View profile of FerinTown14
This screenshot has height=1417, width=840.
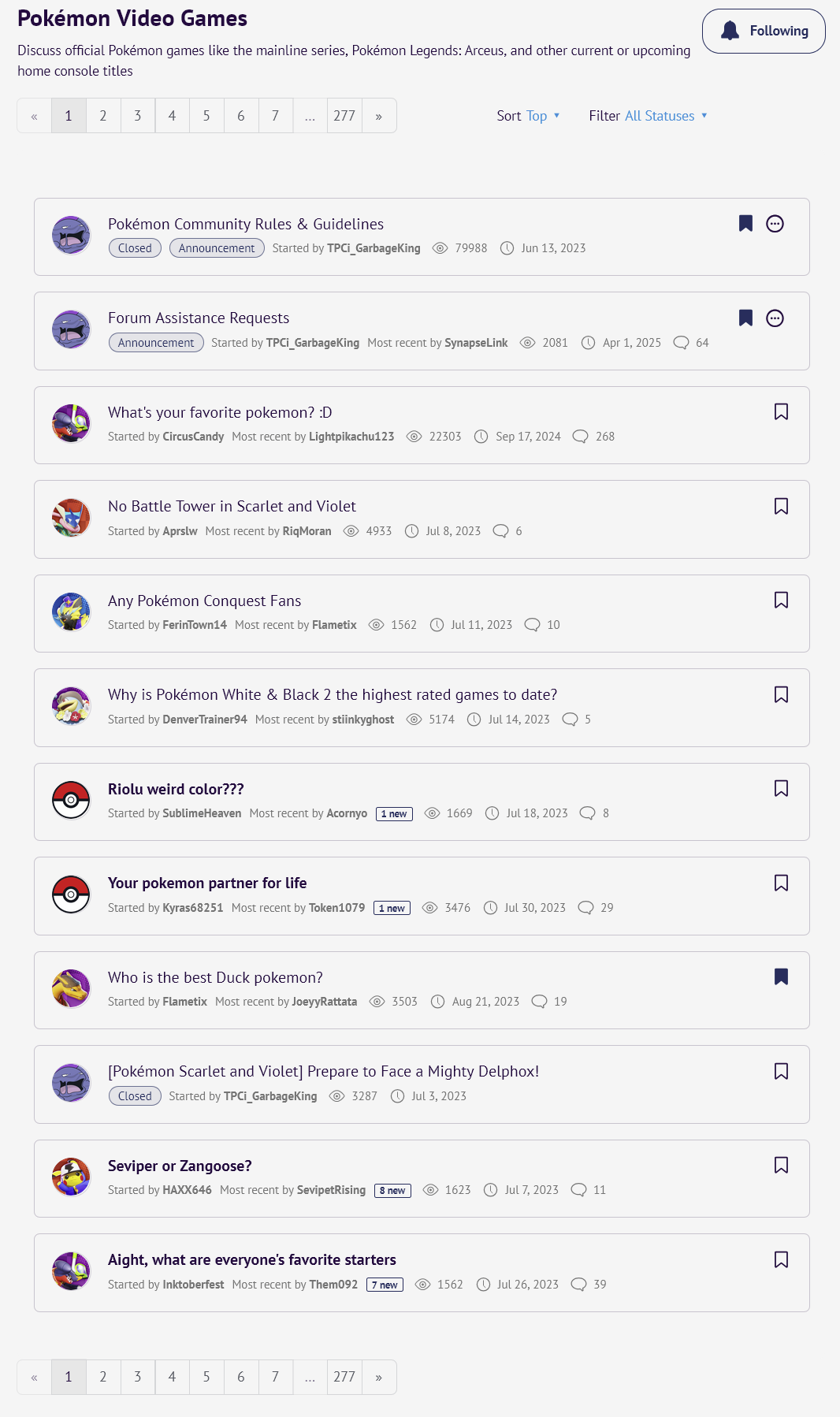point(195,625)
